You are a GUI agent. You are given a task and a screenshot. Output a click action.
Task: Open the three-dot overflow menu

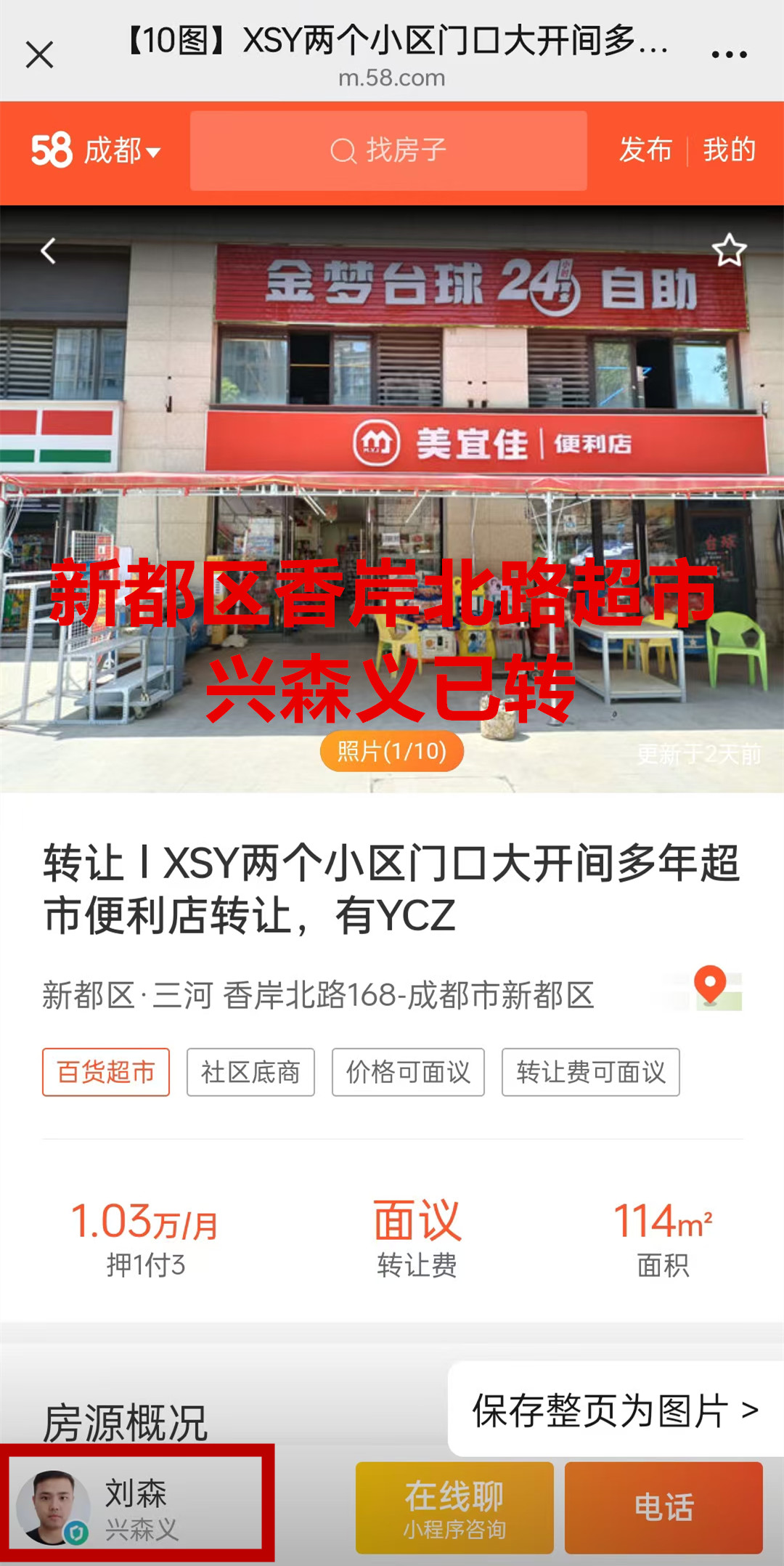click(729, 54)
